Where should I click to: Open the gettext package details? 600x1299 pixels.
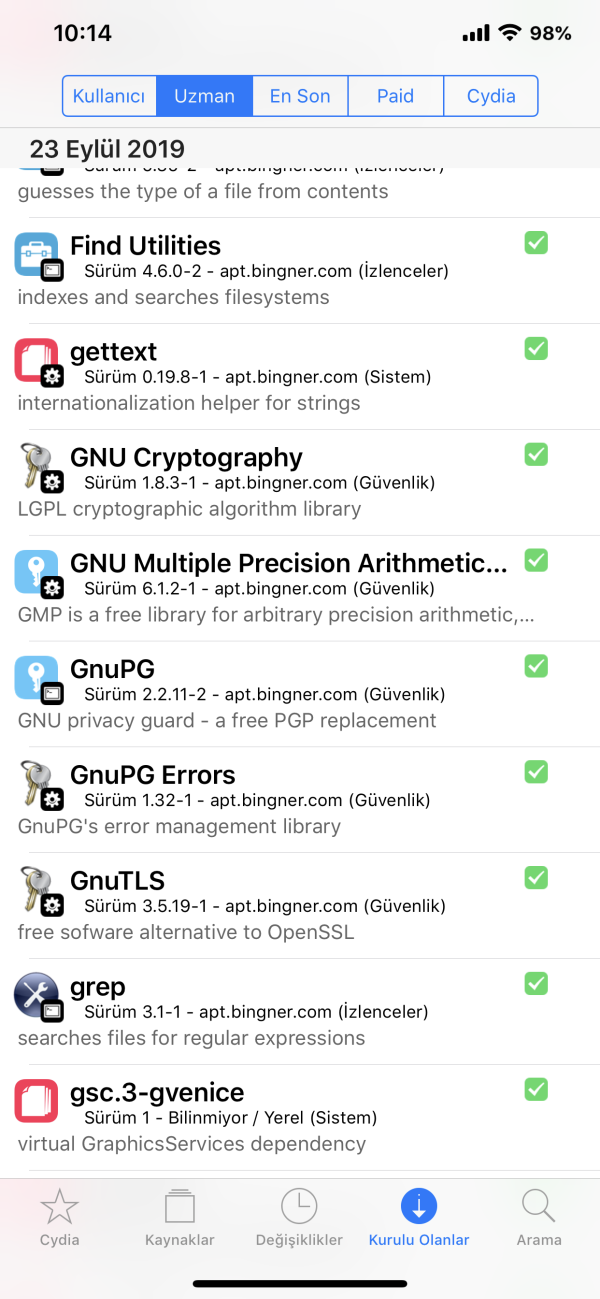pos(270,376)
